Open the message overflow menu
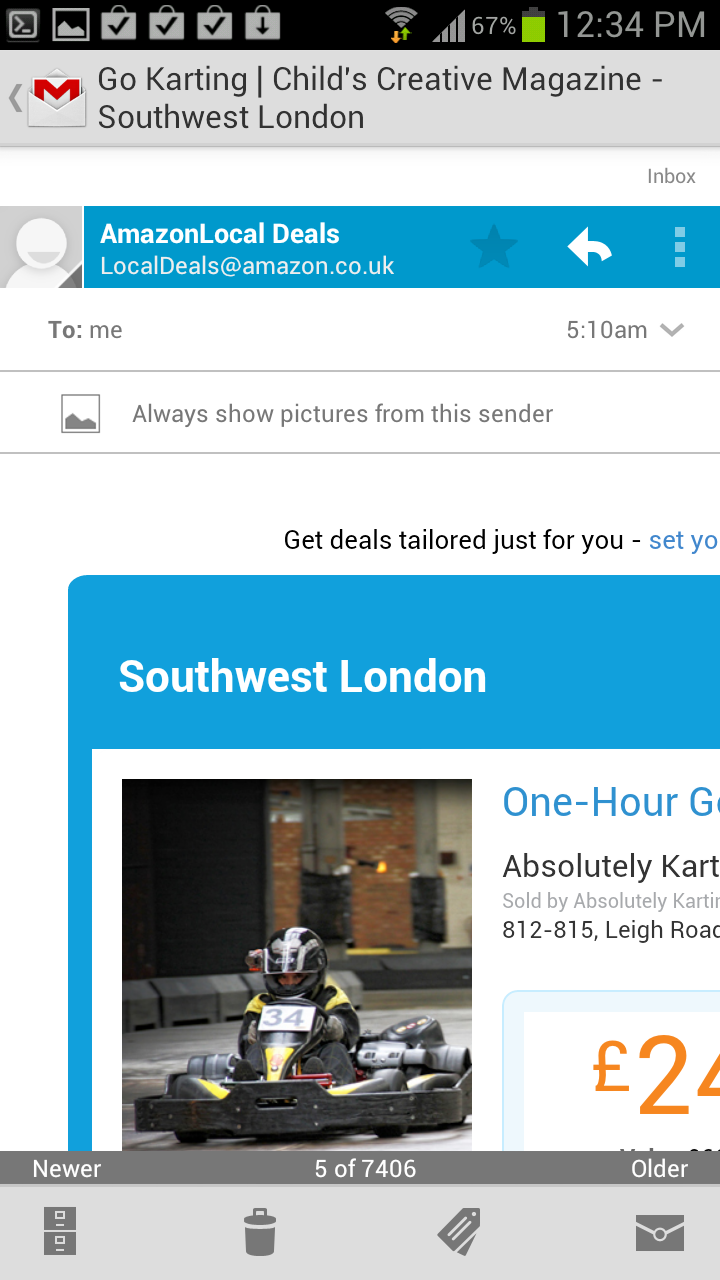 679,247
